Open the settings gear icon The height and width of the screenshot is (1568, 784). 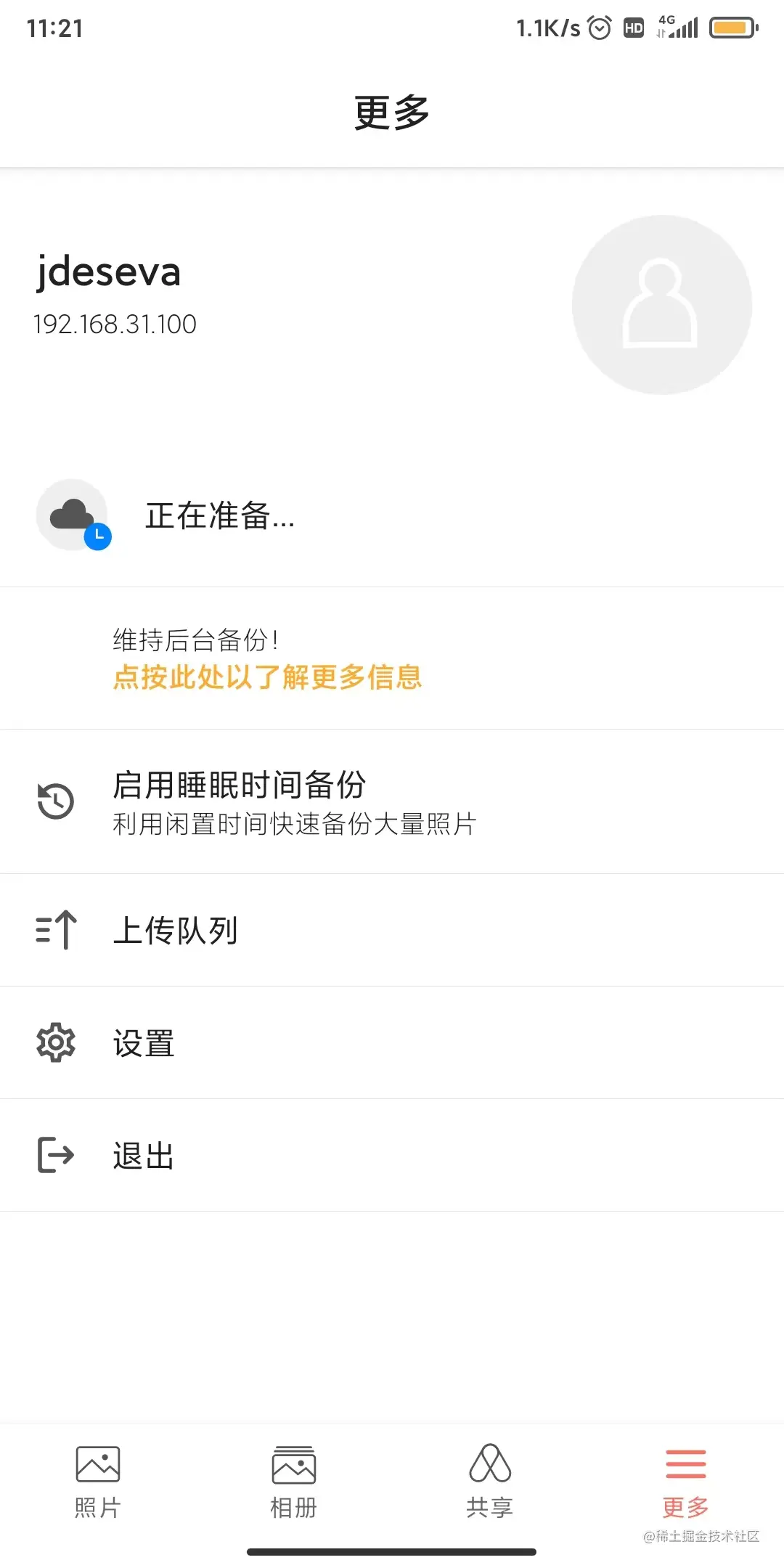click(x=54, y=1042)
